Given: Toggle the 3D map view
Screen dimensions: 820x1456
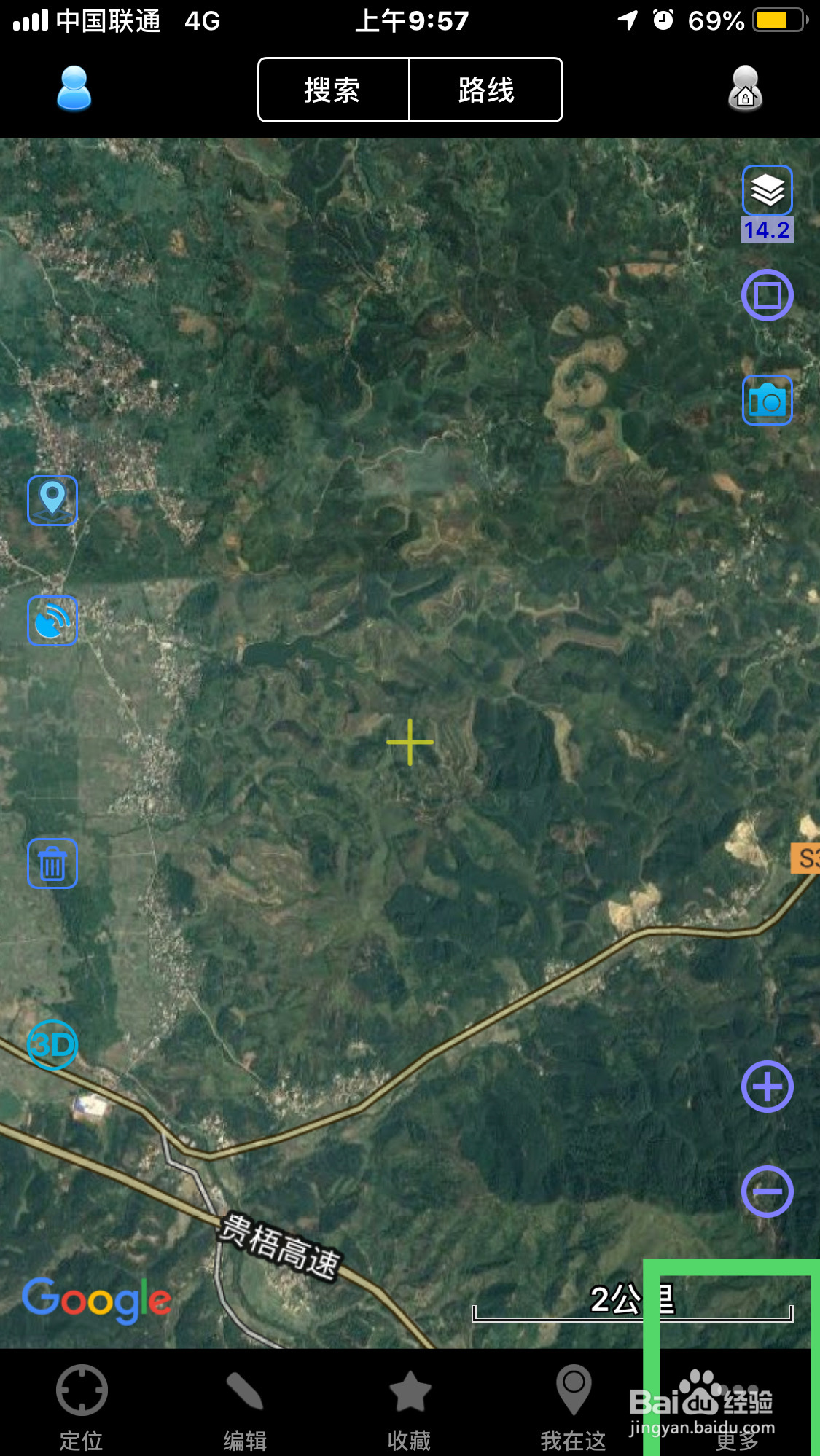Looking at the screenshot, I should pyautogui.click(x=52, y=1044).
